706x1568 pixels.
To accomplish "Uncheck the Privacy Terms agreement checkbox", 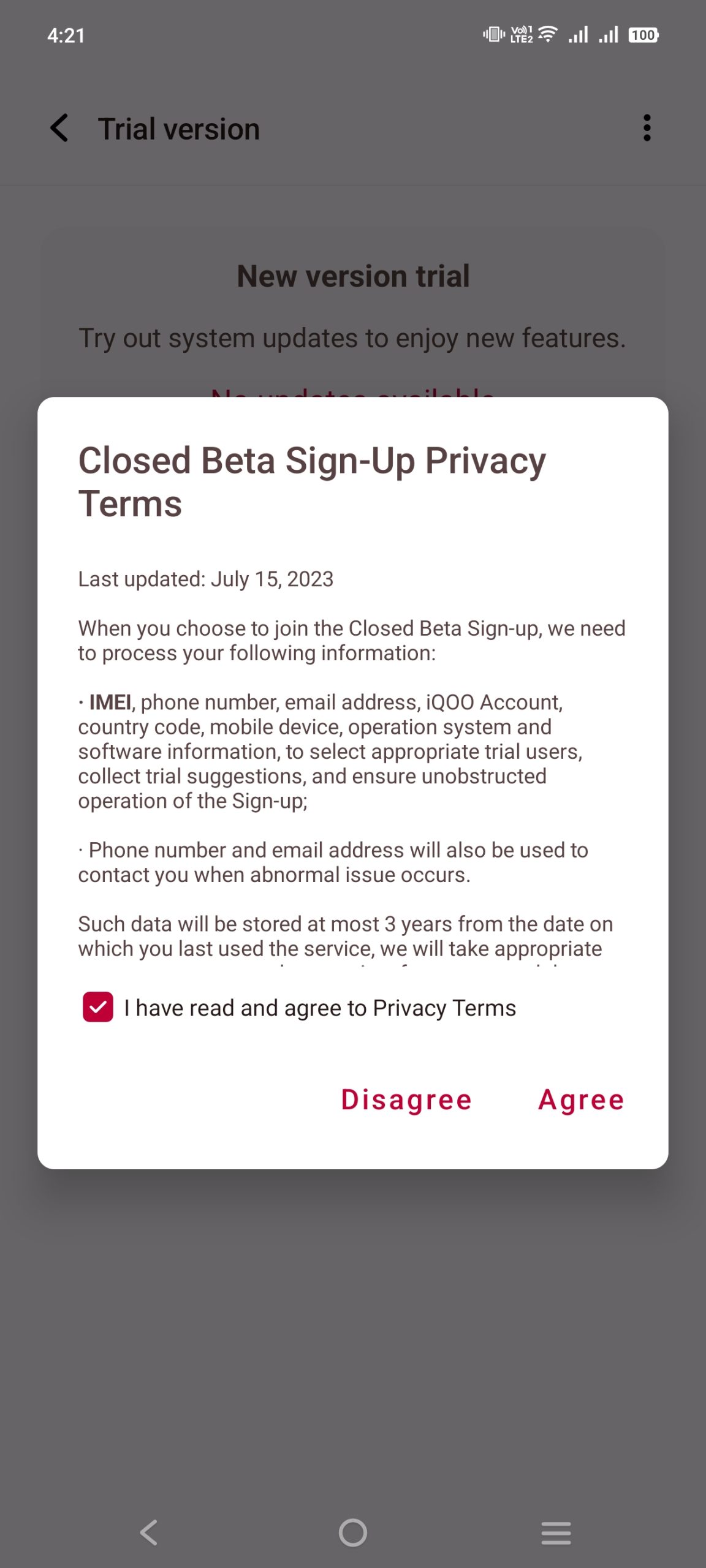I will pyautogui.click(x=98, y=1008).
